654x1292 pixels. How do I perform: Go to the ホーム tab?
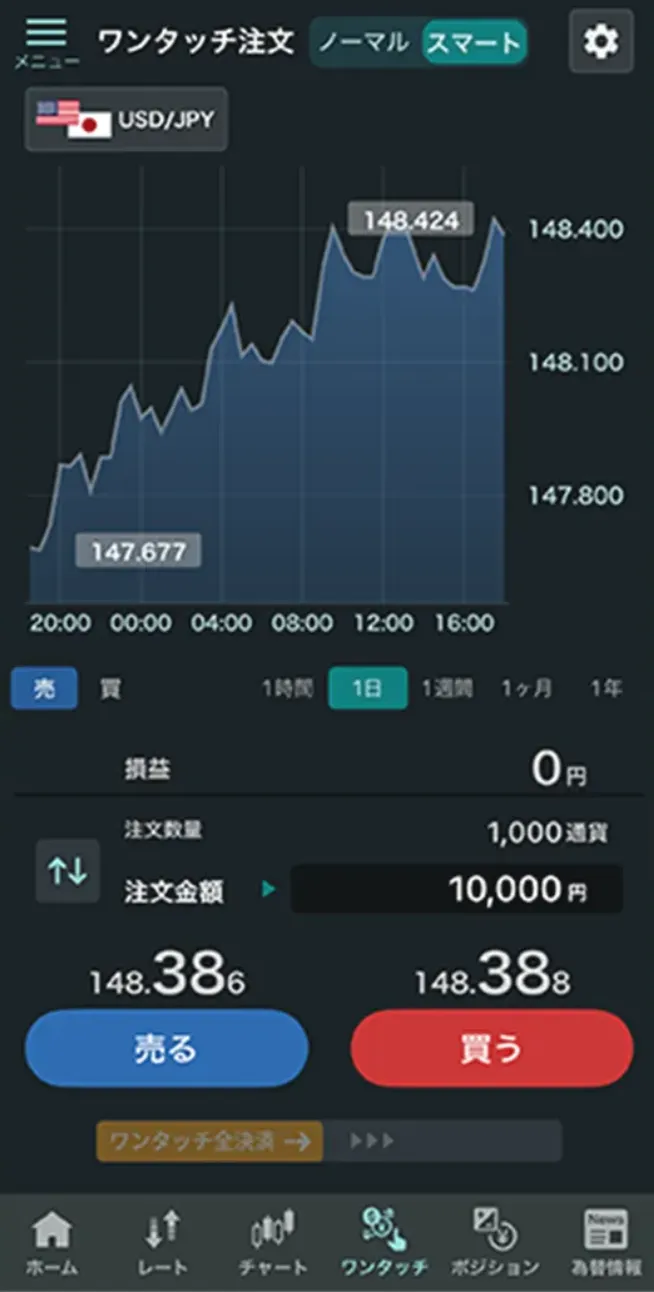coord(52,1241)
